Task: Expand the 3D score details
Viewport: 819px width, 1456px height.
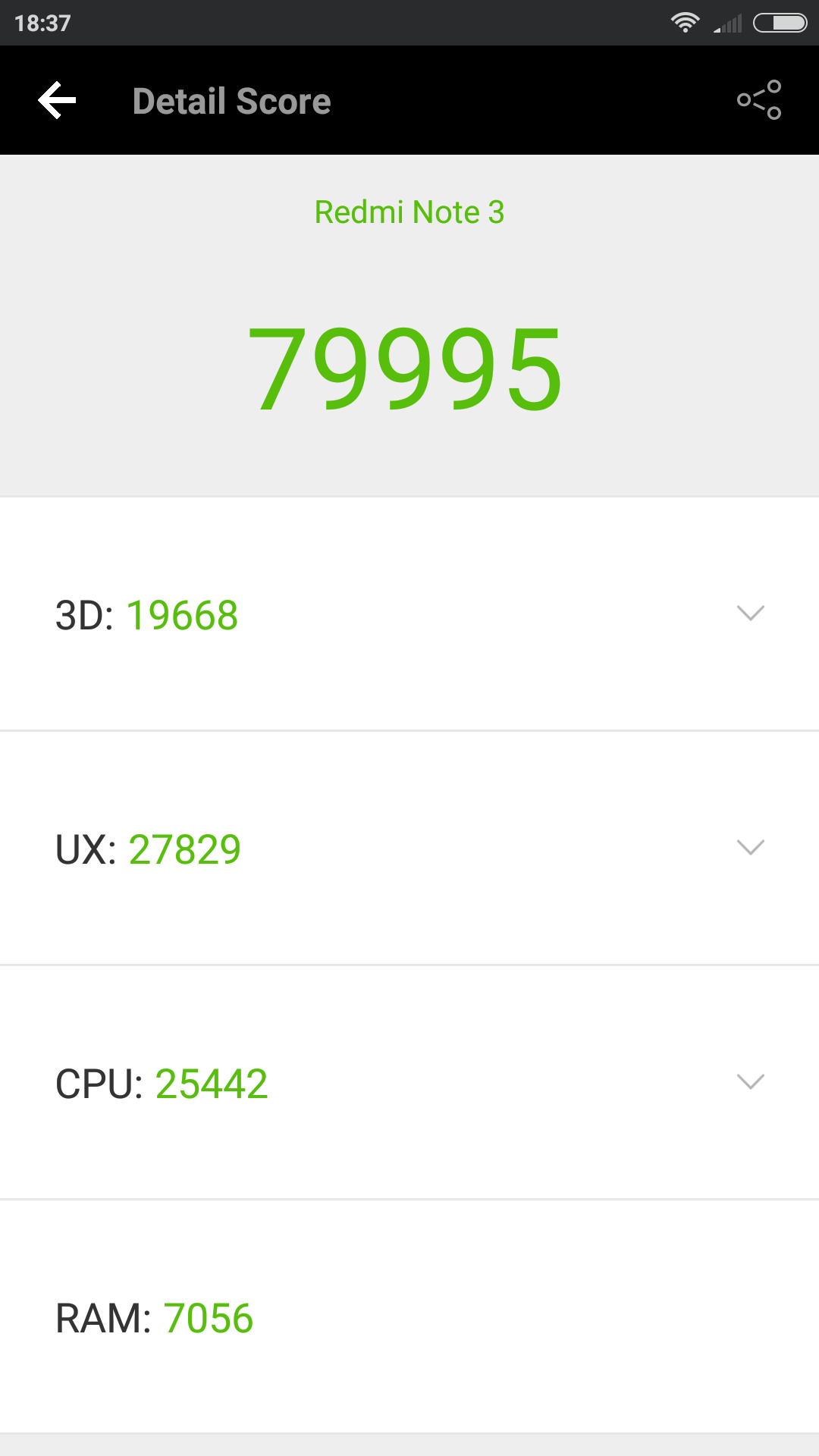Action: (750, 613)
